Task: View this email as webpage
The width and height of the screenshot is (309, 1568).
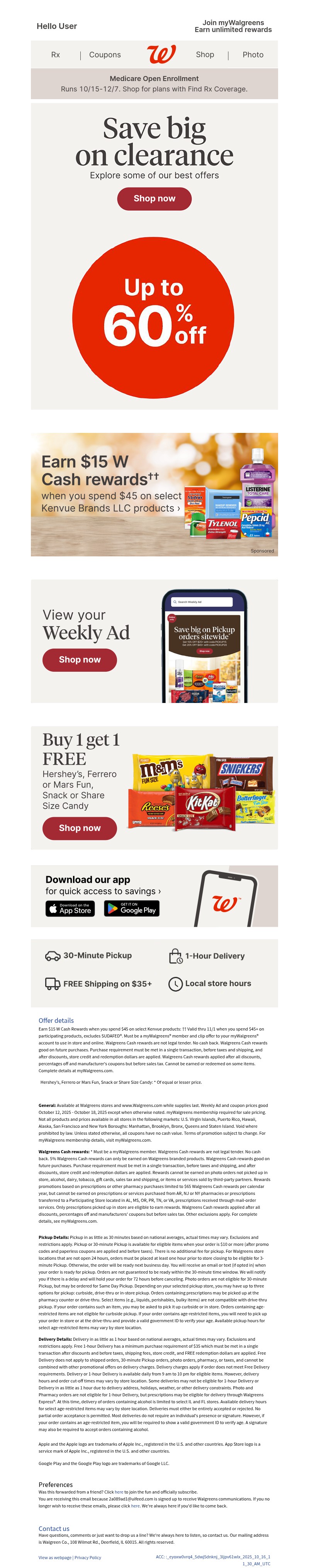Action: point(54,1558)
